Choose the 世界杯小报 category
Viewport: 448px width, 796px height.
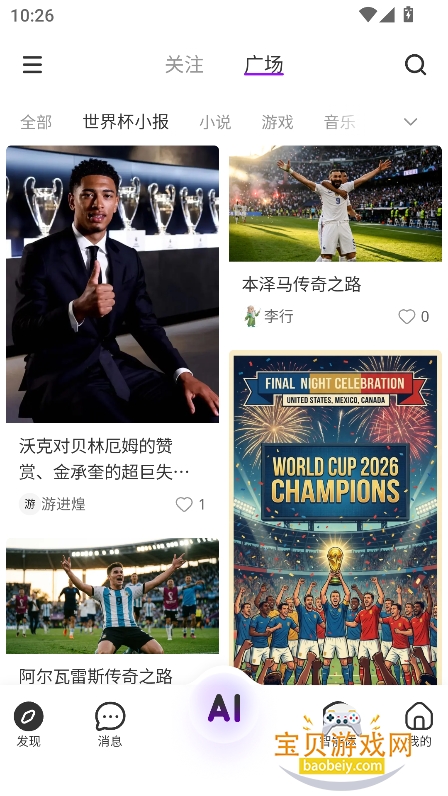pyautogui.click(x=125, y=122)
